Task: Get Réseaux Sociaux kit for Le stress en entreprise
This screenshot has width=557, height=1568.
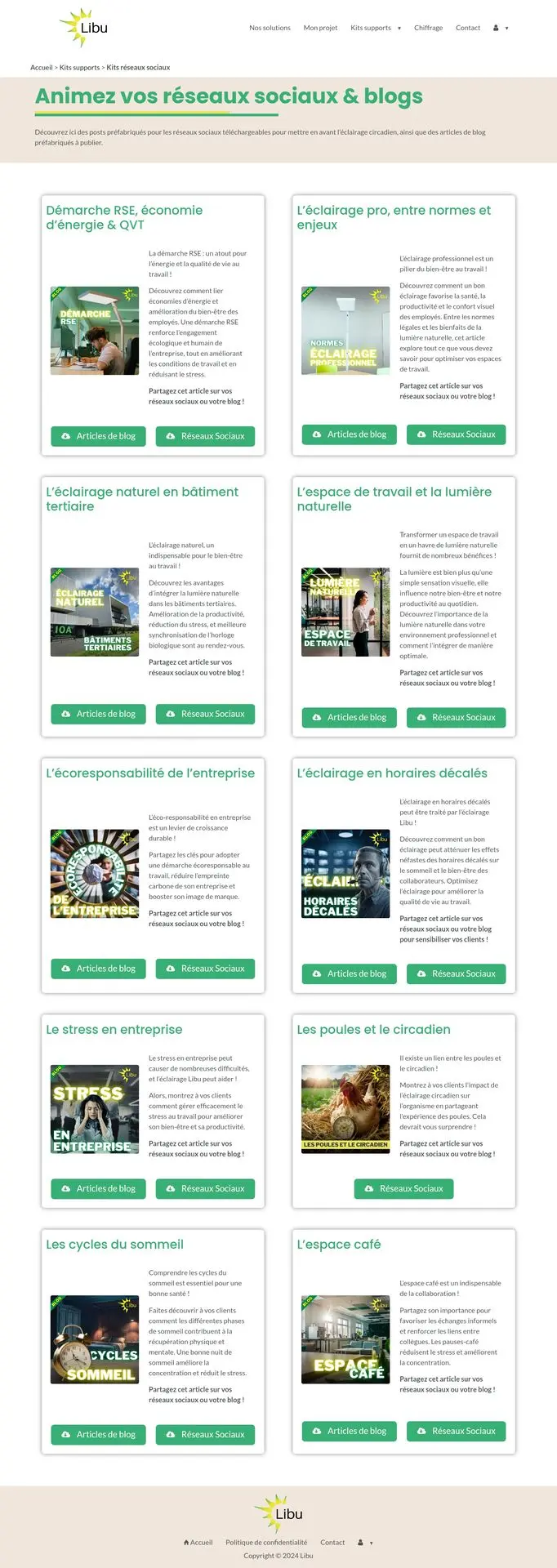Action: tap(205, 1189)
